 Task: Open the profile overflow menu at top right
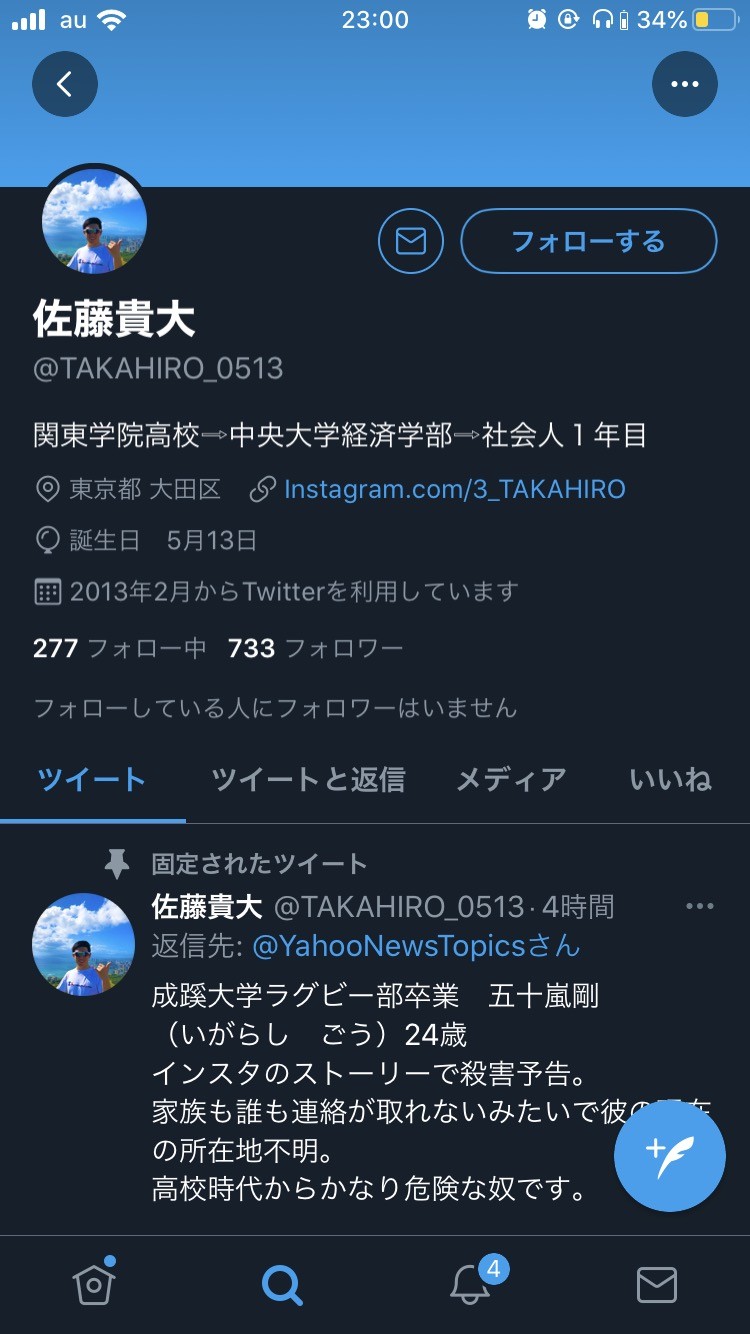point(685,84)
